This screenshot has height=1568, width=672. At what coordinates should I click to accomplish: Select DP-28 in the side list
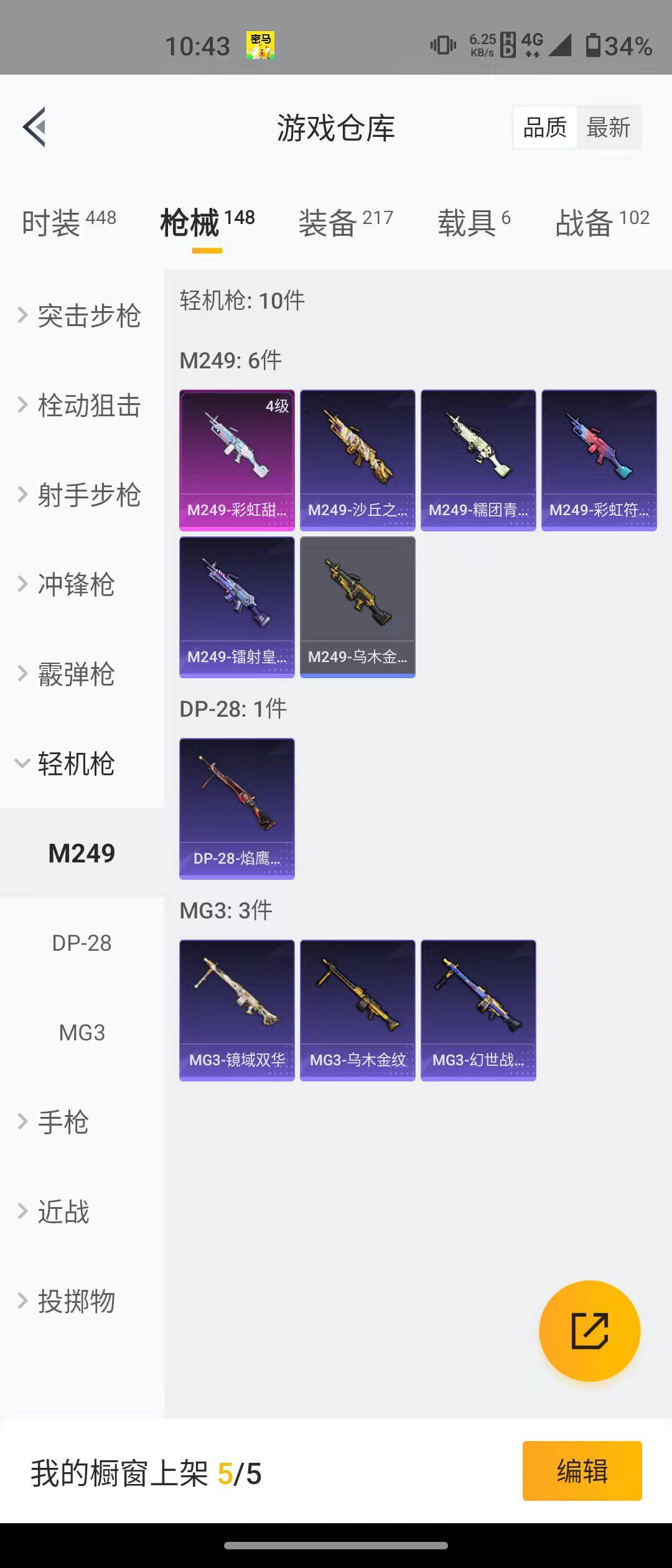82,943
